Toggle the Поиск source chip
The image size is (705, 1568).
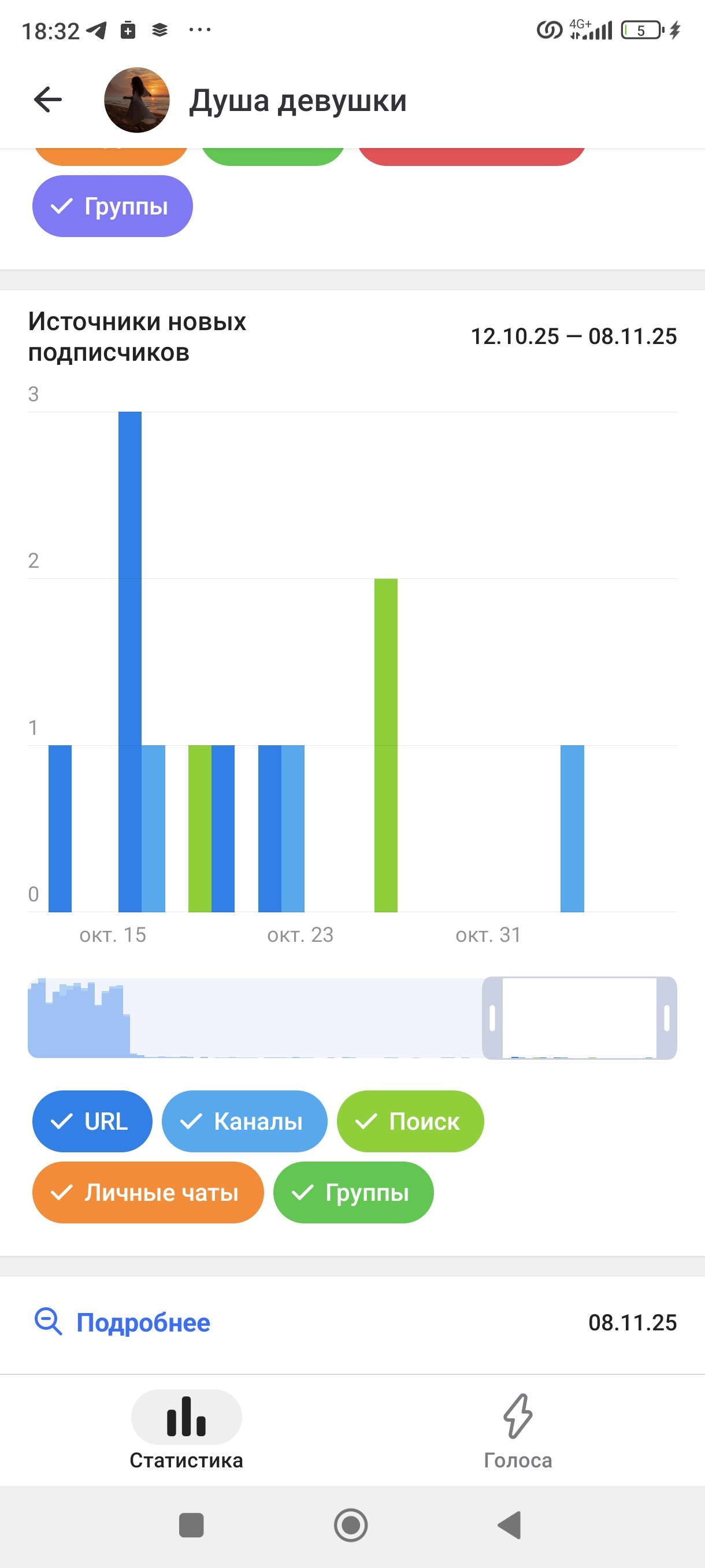click(x=411, y=1121)
